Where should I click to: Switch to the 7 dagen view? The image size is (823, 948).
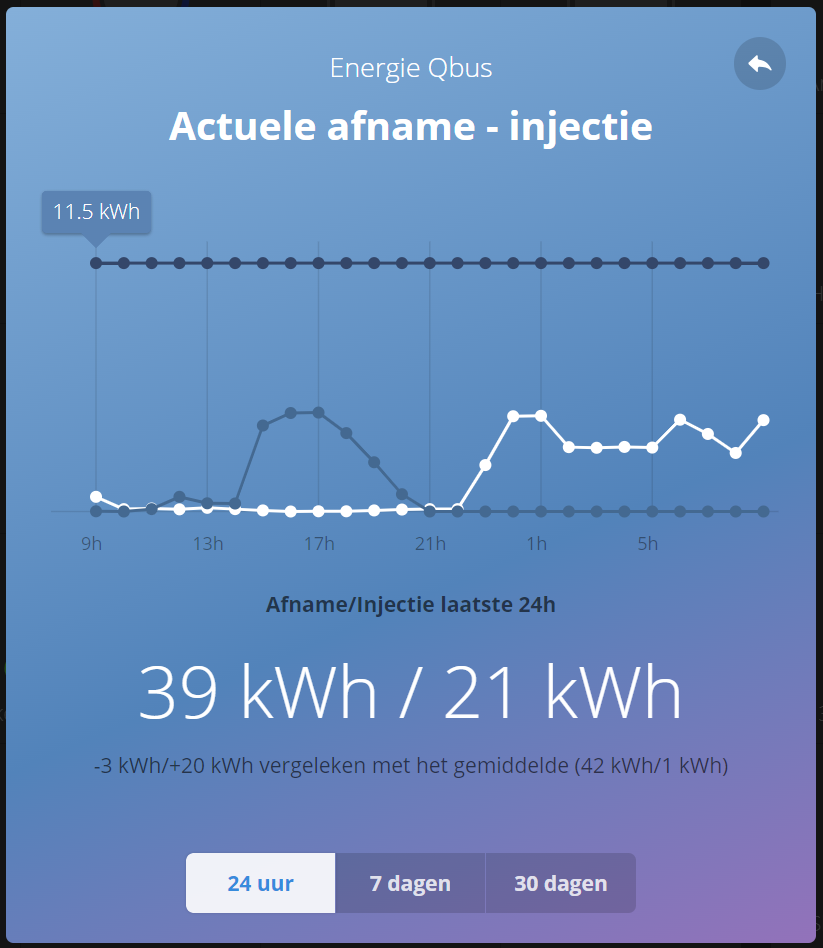tap(410, 883)
